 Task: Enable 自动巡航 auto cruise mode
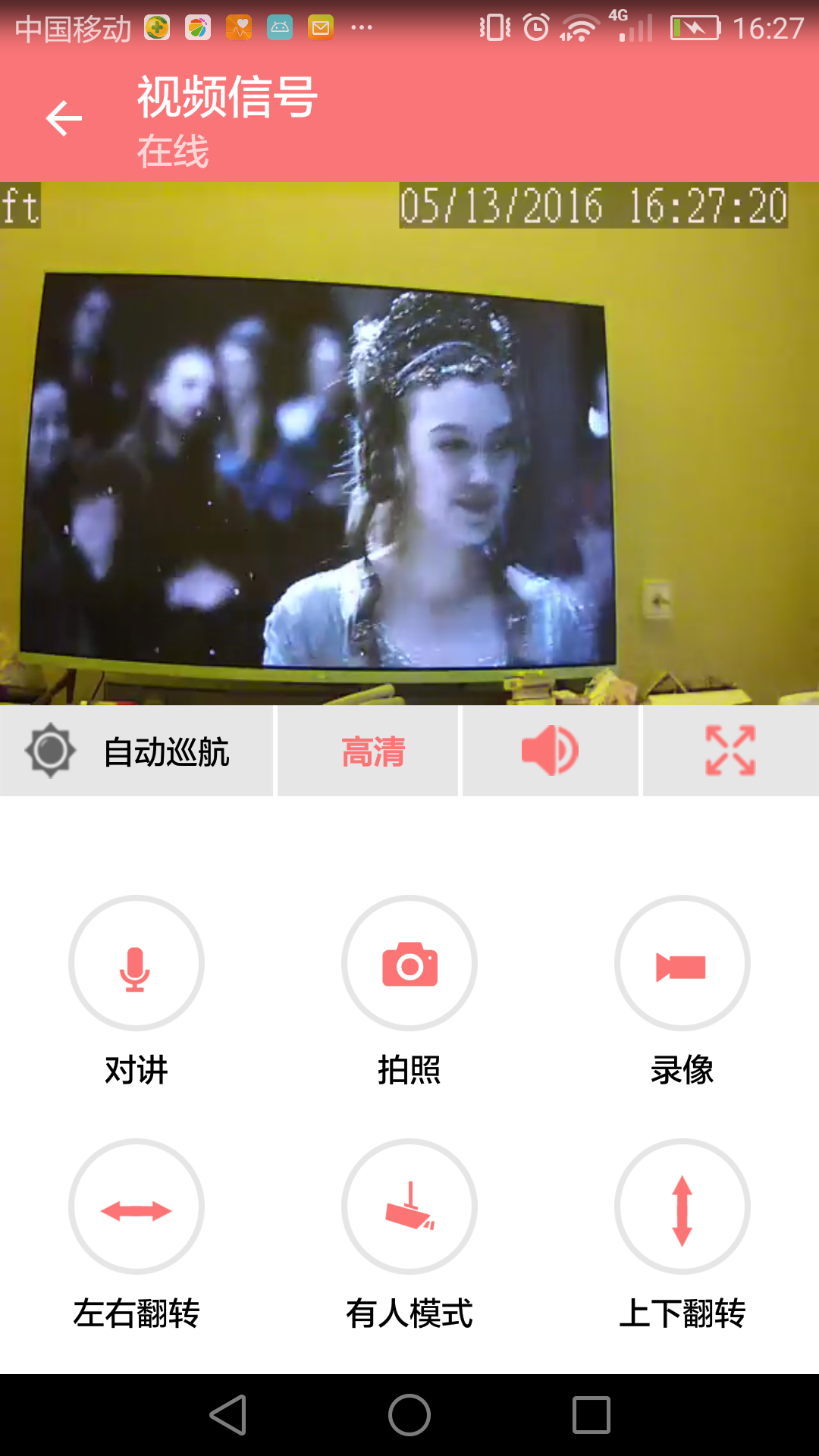point(168,751)
